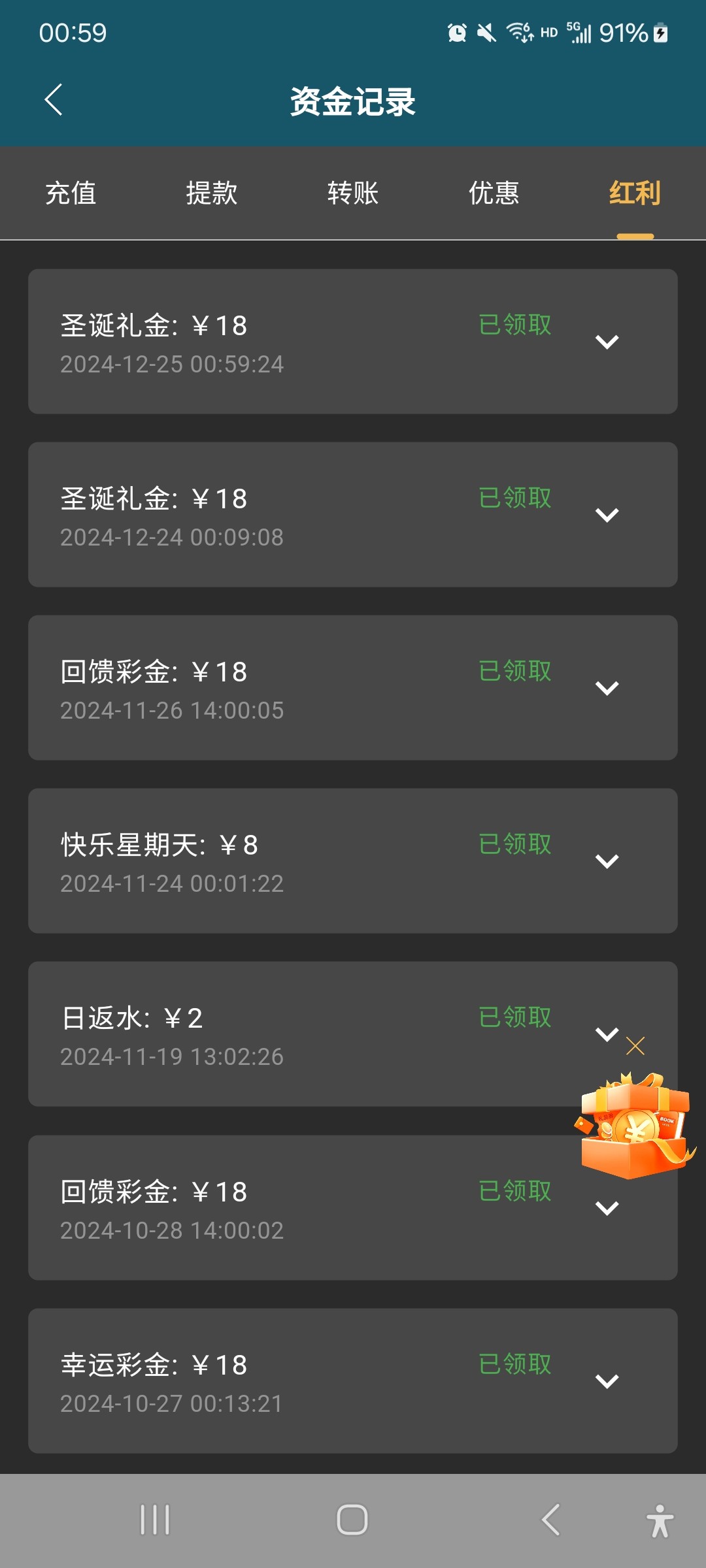The width and height of the screenshot is (706, 1568).
Task: Expand 圣诞礼金 record dated 2024-12-25
Action: 607,342
